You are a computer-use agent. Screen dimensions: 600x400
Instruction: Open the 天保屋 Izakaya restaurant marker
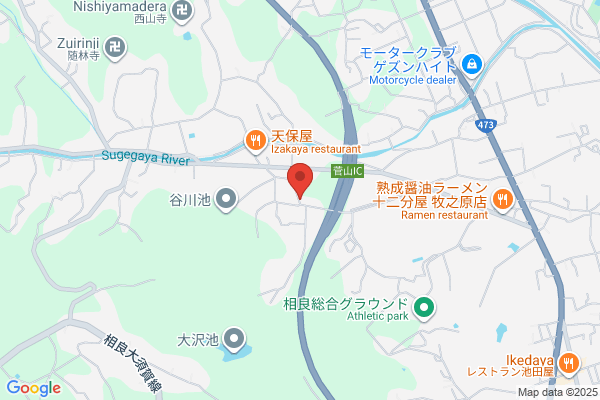click(x=256, y=142)
